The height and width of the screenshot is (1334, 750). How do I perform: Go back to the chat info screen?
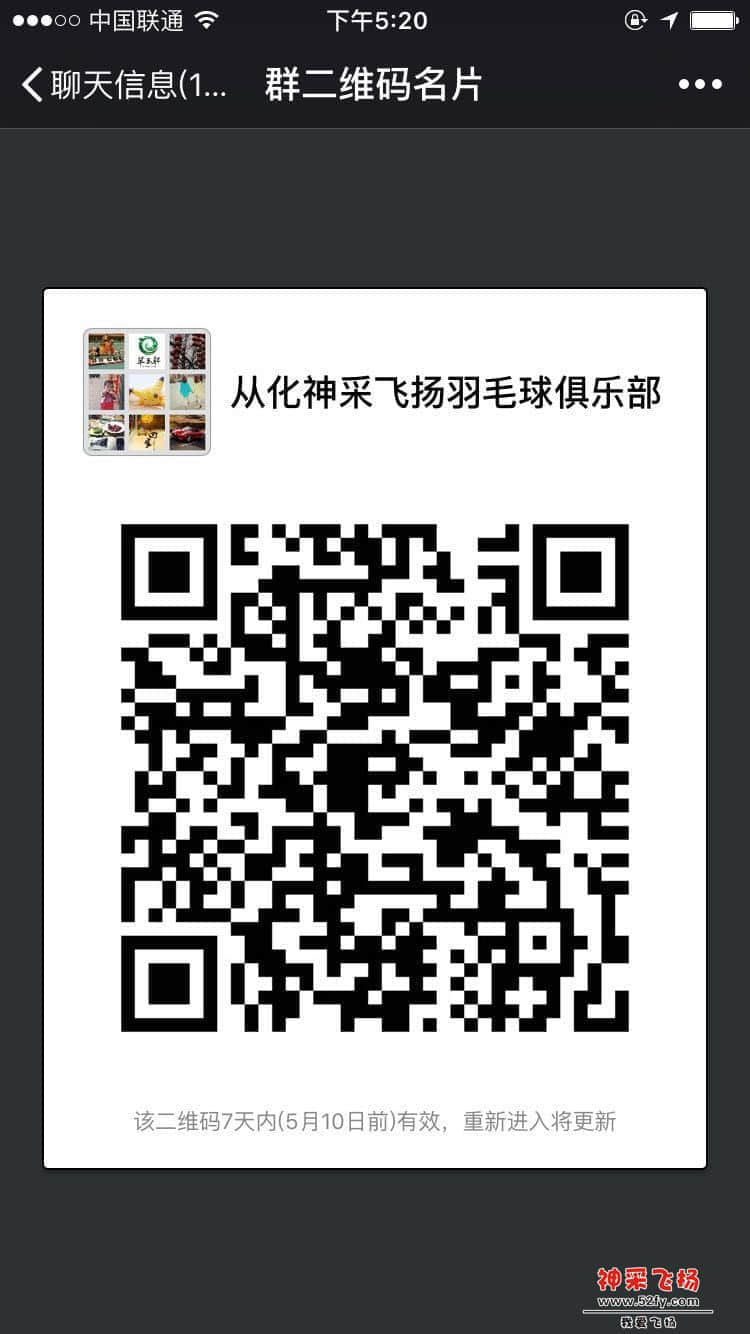pos(120,85)
